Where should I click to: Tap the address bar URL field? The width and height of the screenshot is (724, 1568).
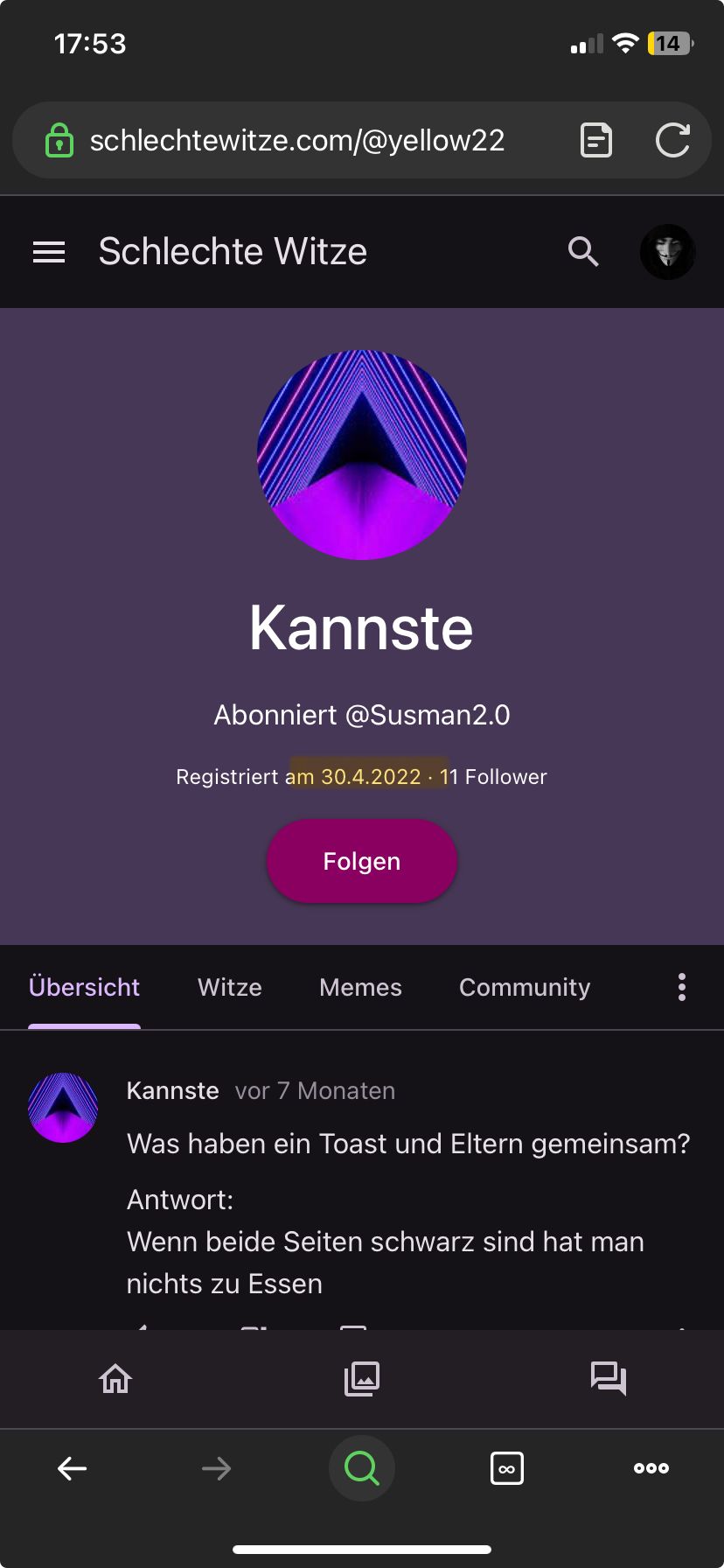[297, 141]
